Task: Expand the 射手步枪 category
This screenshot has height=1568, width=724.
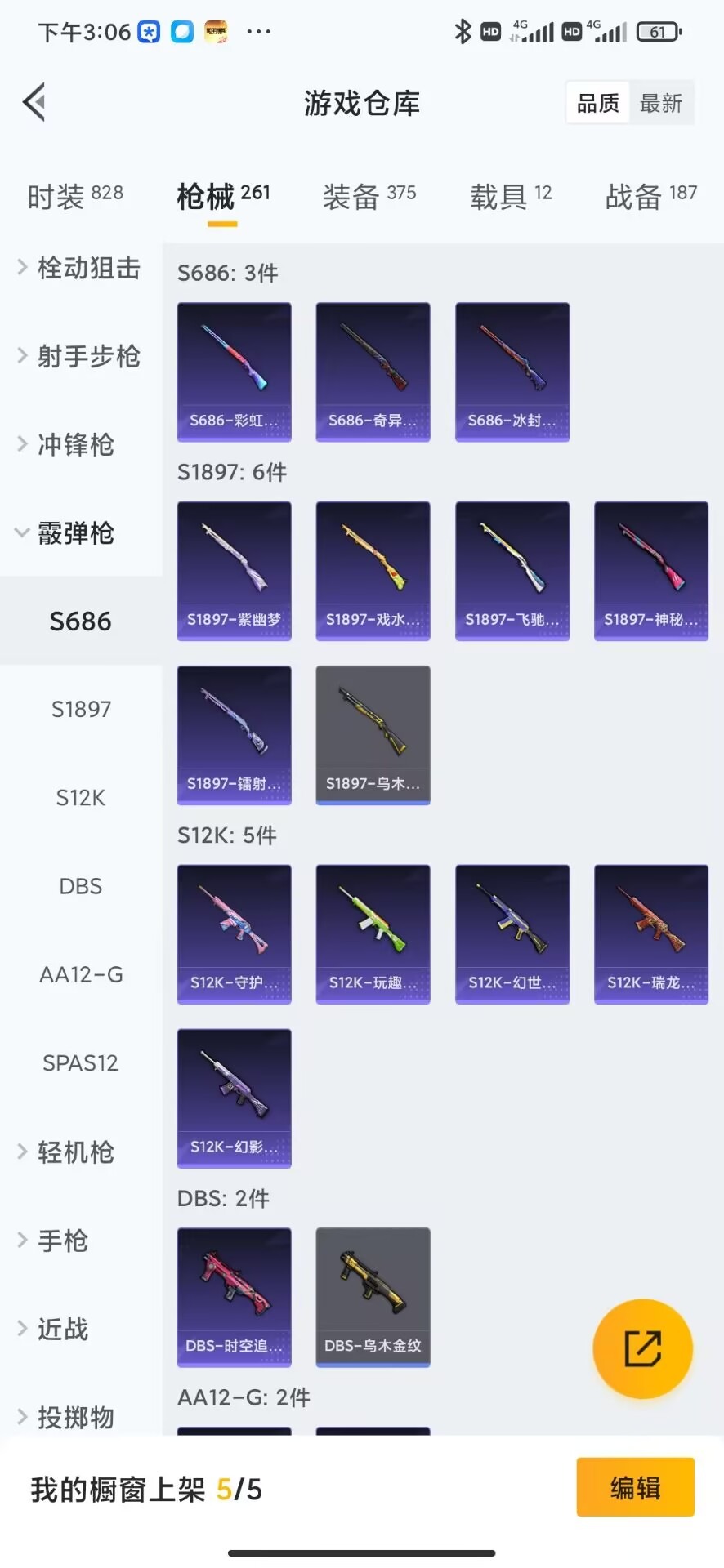Action: pyautogui.click(x=80, y=356)
